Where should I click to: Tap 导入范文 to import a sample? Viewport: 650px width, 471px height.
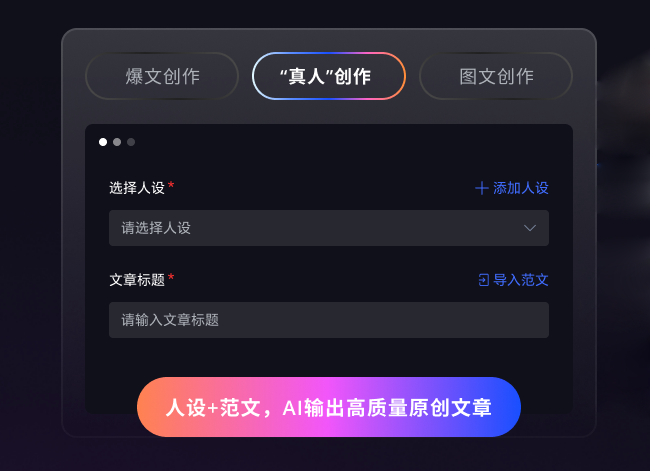pyautogui.click(x=513, y=280)
